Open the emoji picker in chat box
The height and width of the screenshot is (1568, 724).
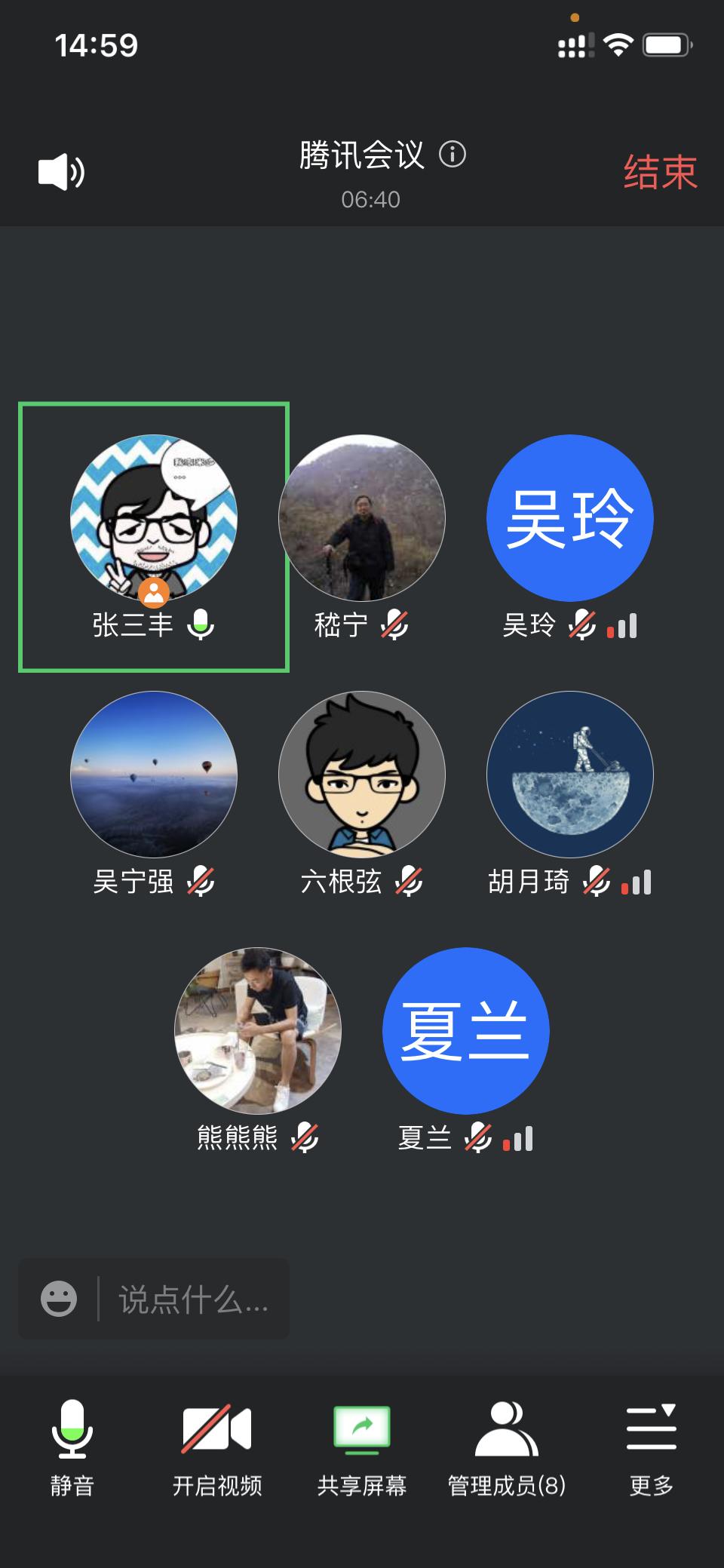pos(59,1299)
